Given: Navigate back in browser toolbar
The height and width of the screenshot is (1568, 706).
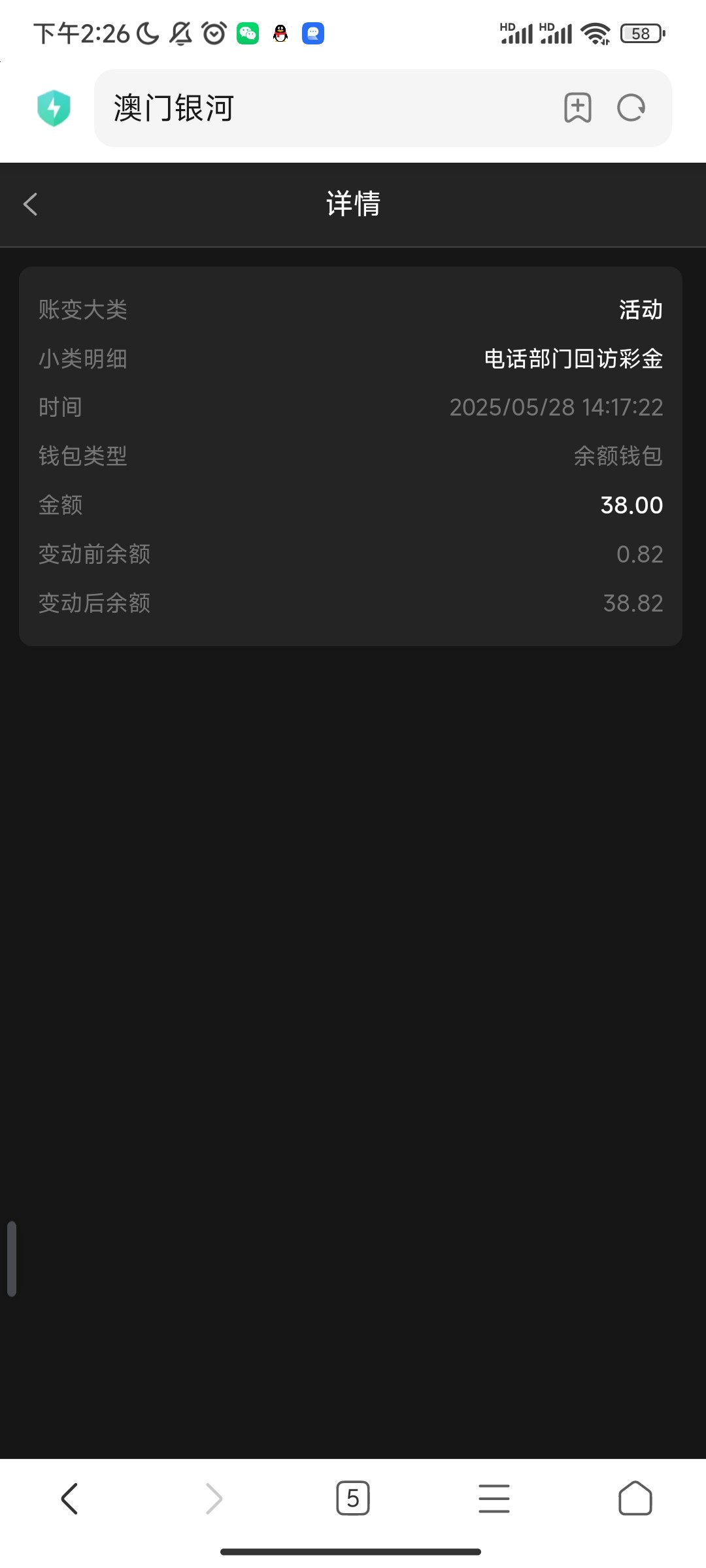Looking at the screenshot, I should click(x=70, y=1498).
